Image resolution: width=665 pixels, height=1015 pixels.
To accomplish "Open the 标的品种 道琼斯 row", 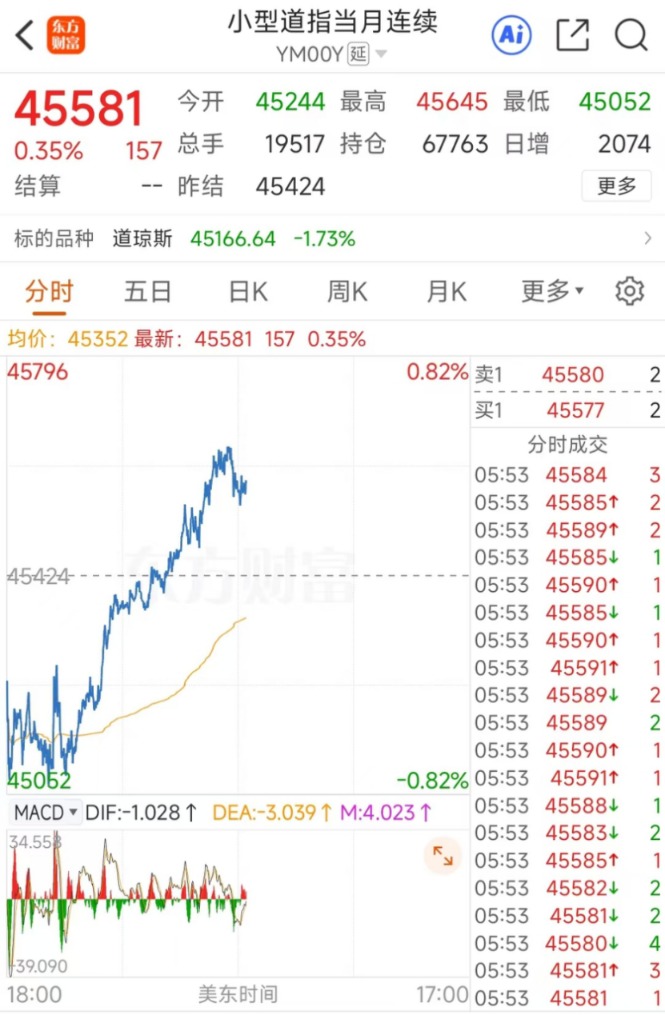I will point(332,239).
